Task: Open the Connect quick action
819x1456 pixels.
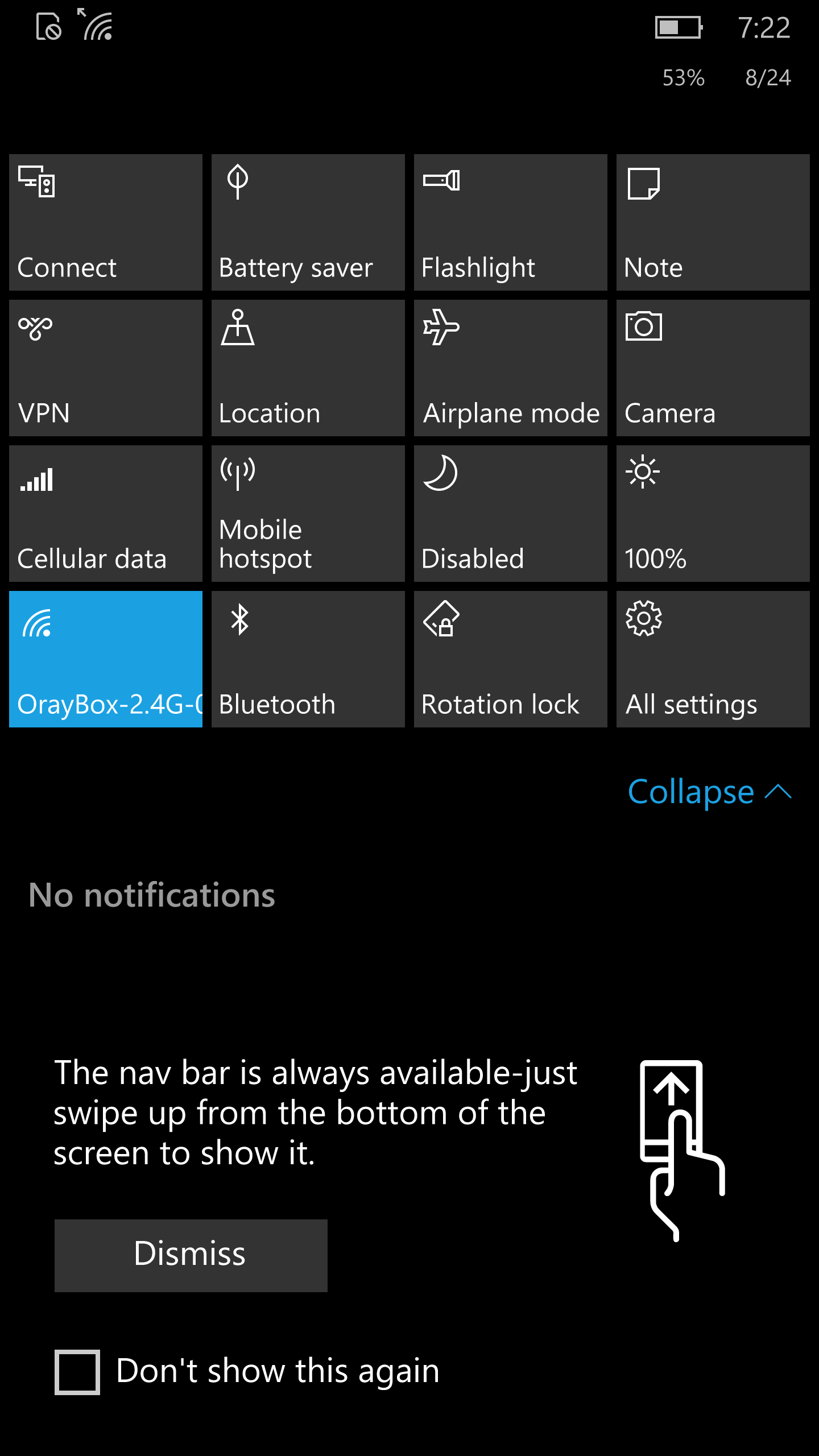Action: (x=106, y=222)
